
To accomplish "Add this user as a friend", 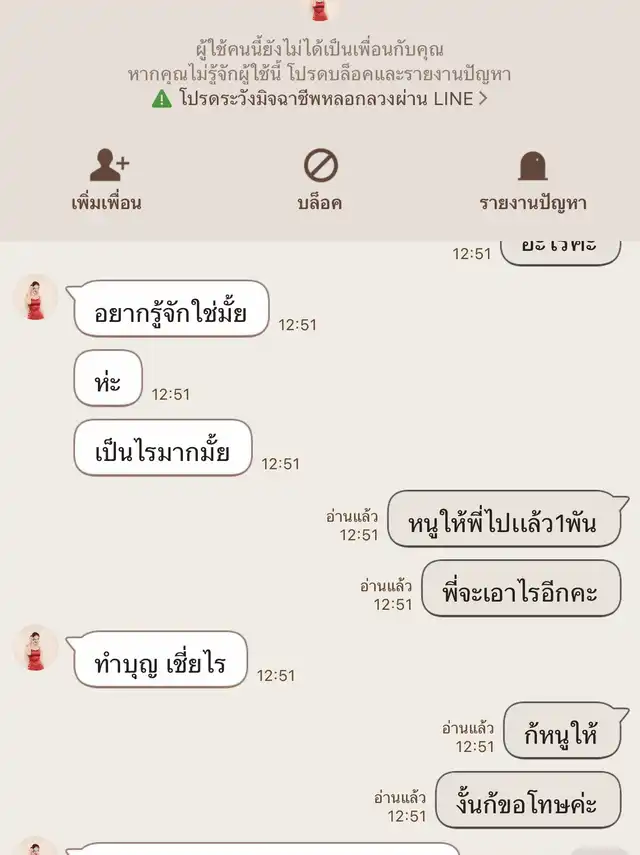I will [x=106, y=180].
